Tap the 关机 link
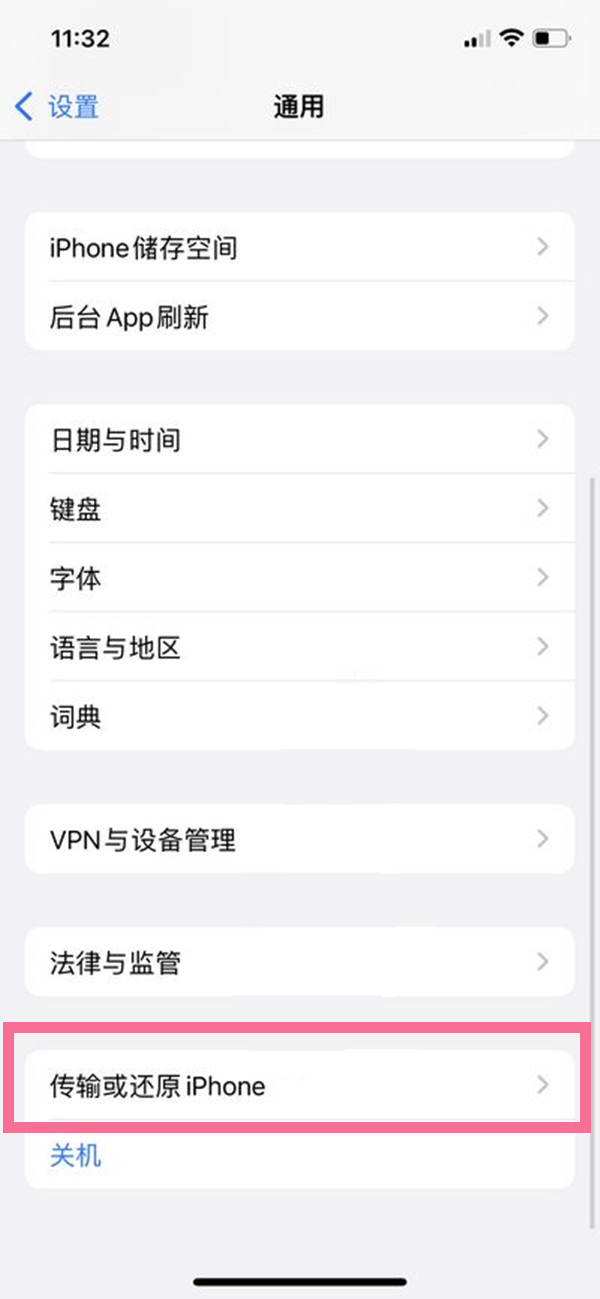 pos(76,1157)
